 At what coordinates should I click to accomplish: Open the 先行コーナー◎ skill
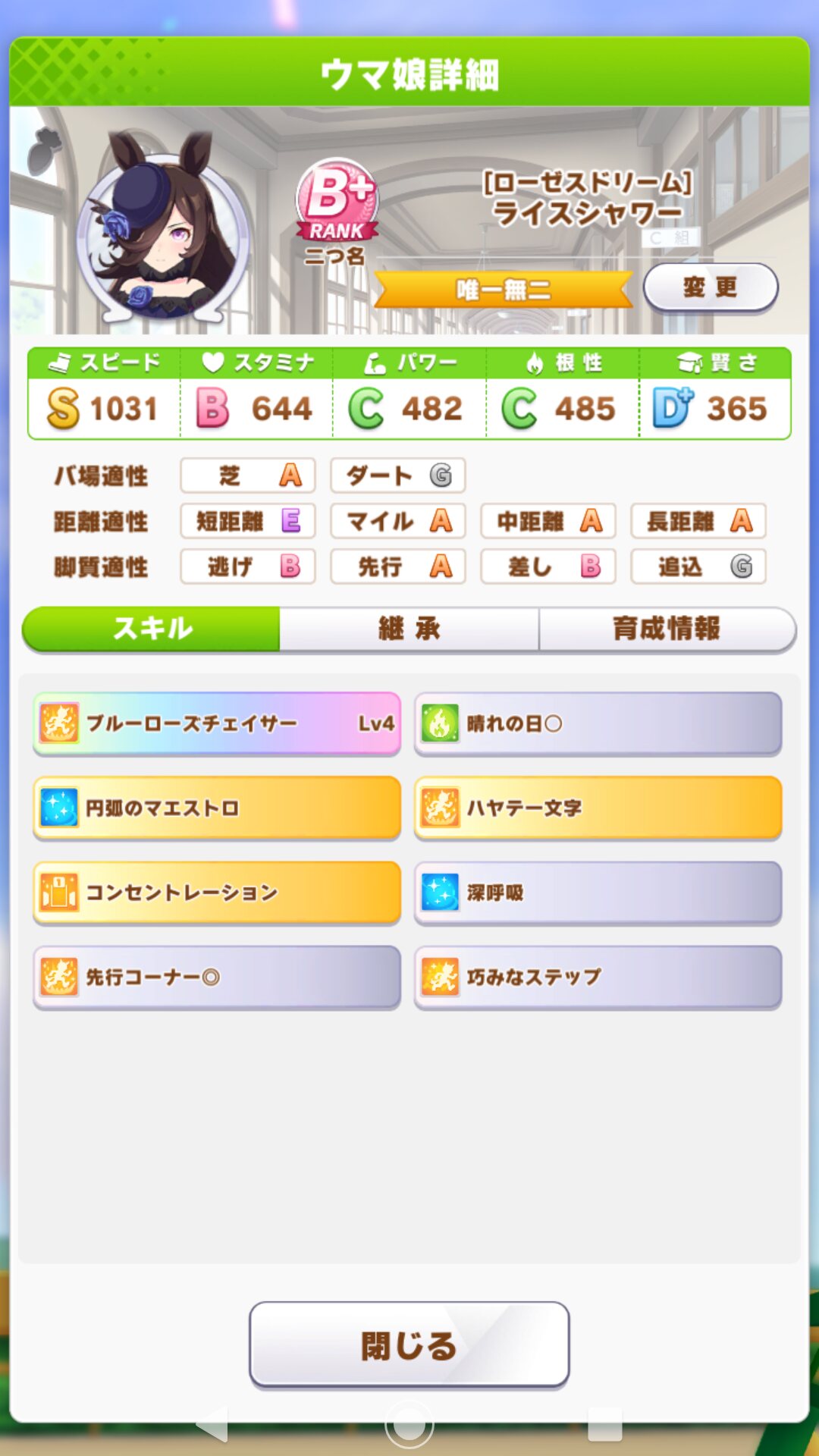tap(217, 977)
